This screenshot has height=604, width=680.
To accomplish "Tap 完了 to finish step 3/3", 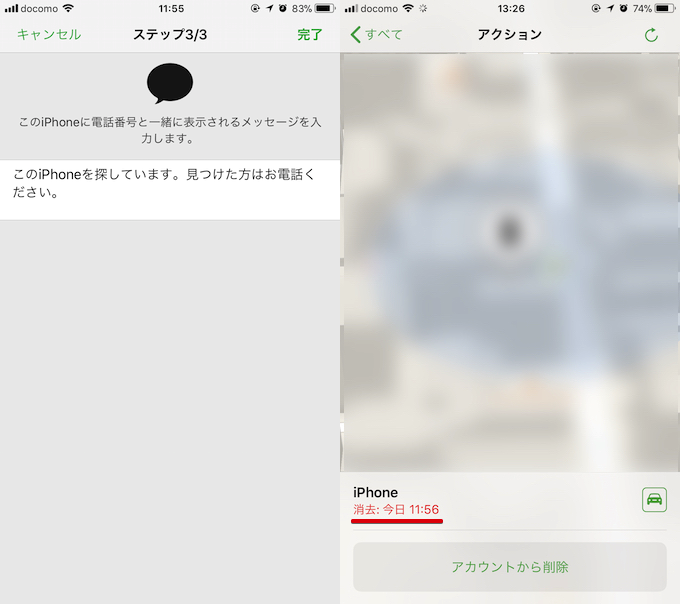I will 310,35.
